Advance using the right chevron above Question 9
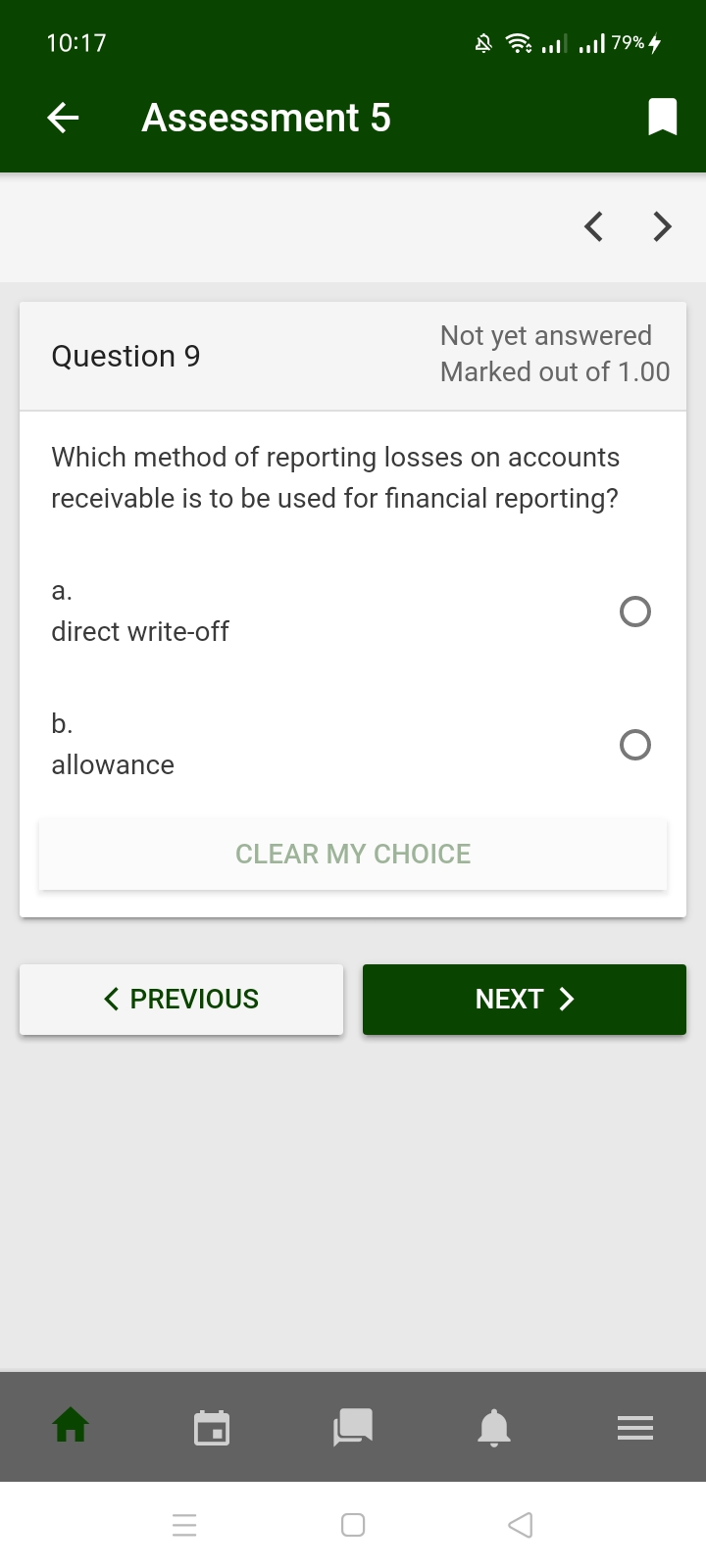The height and width of the screenshot is (1568, 706). coord(661,226)
